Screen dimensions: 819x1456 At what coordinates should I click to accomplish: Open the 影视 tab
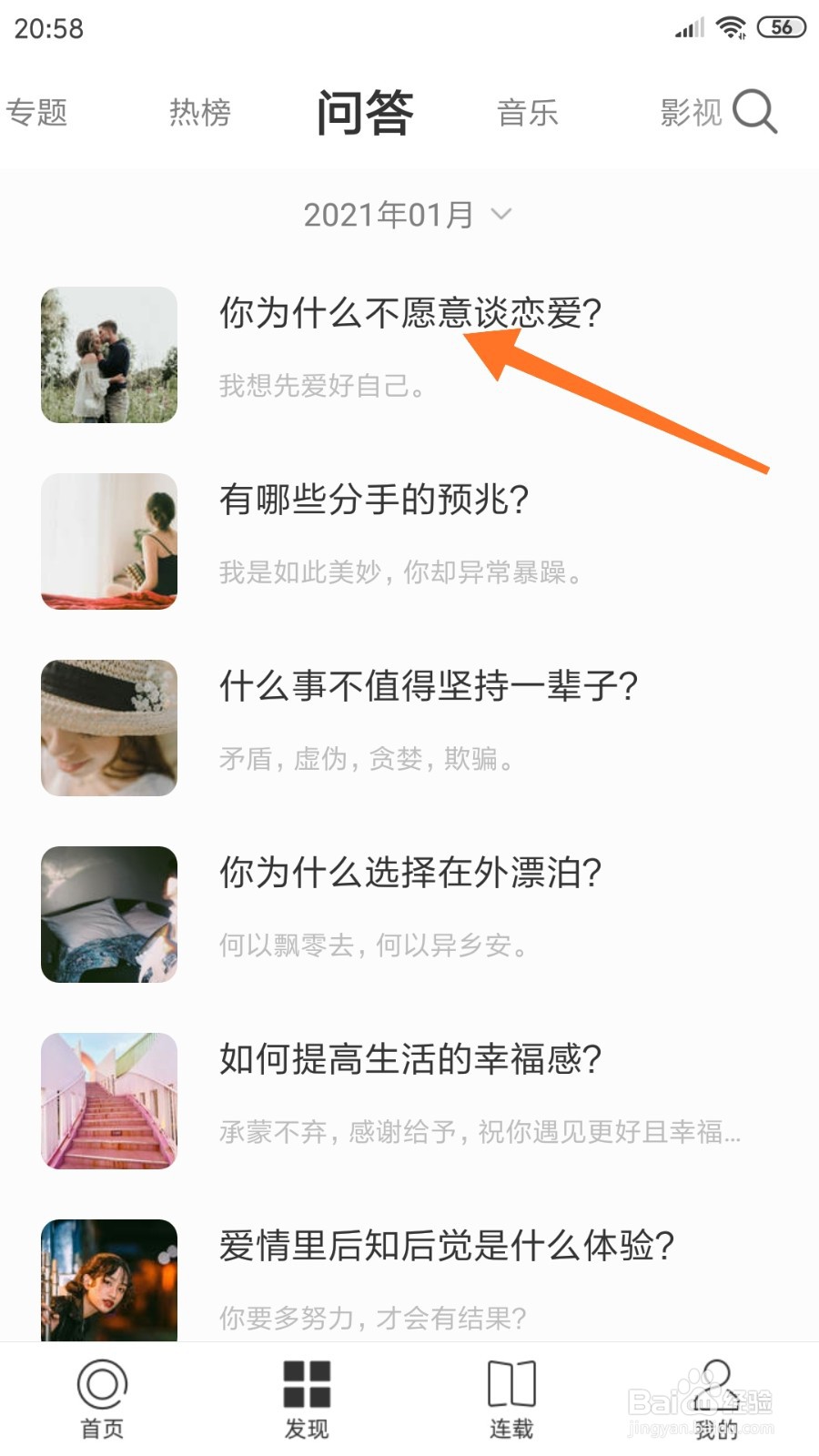[x=690, y=113]
